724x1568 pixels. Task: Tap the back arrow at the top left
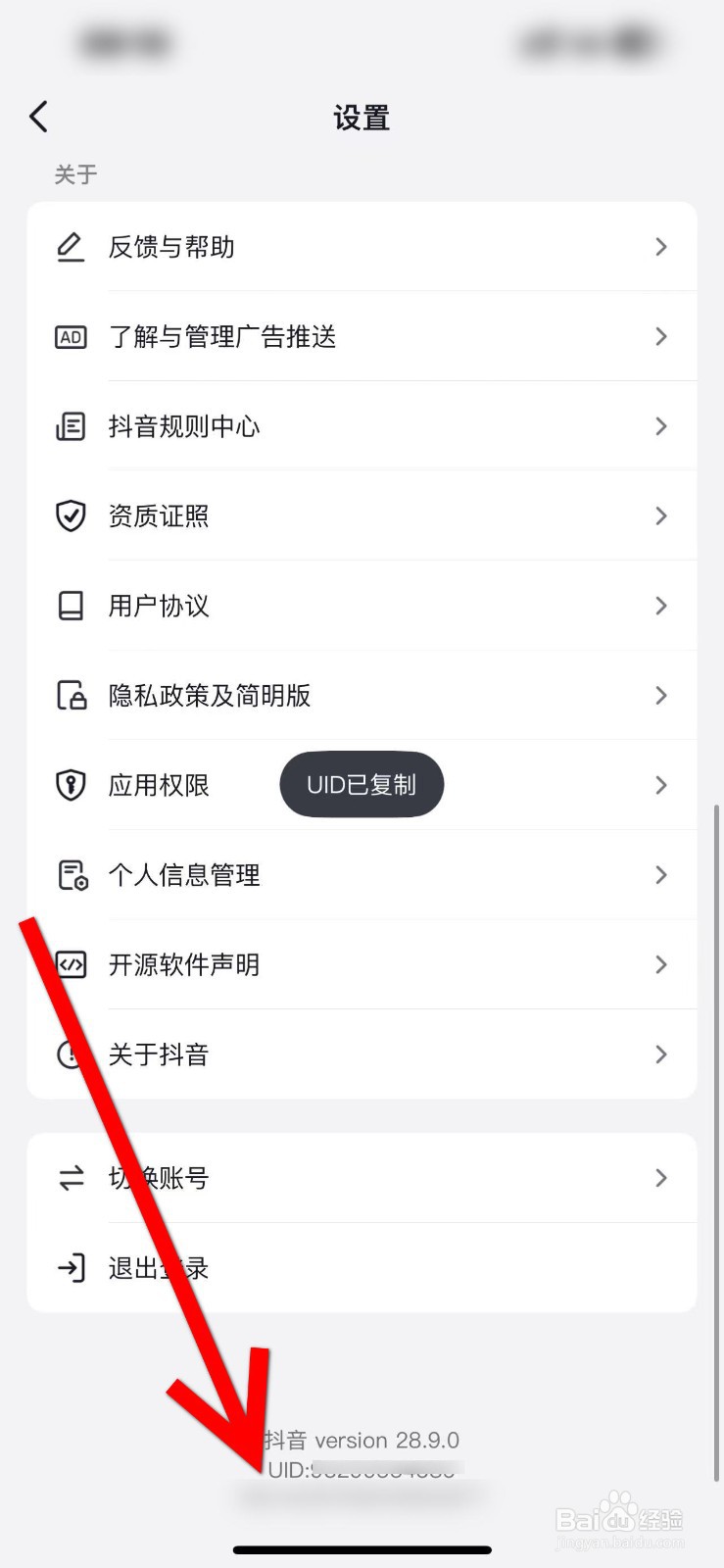click(x=37, y=116)
